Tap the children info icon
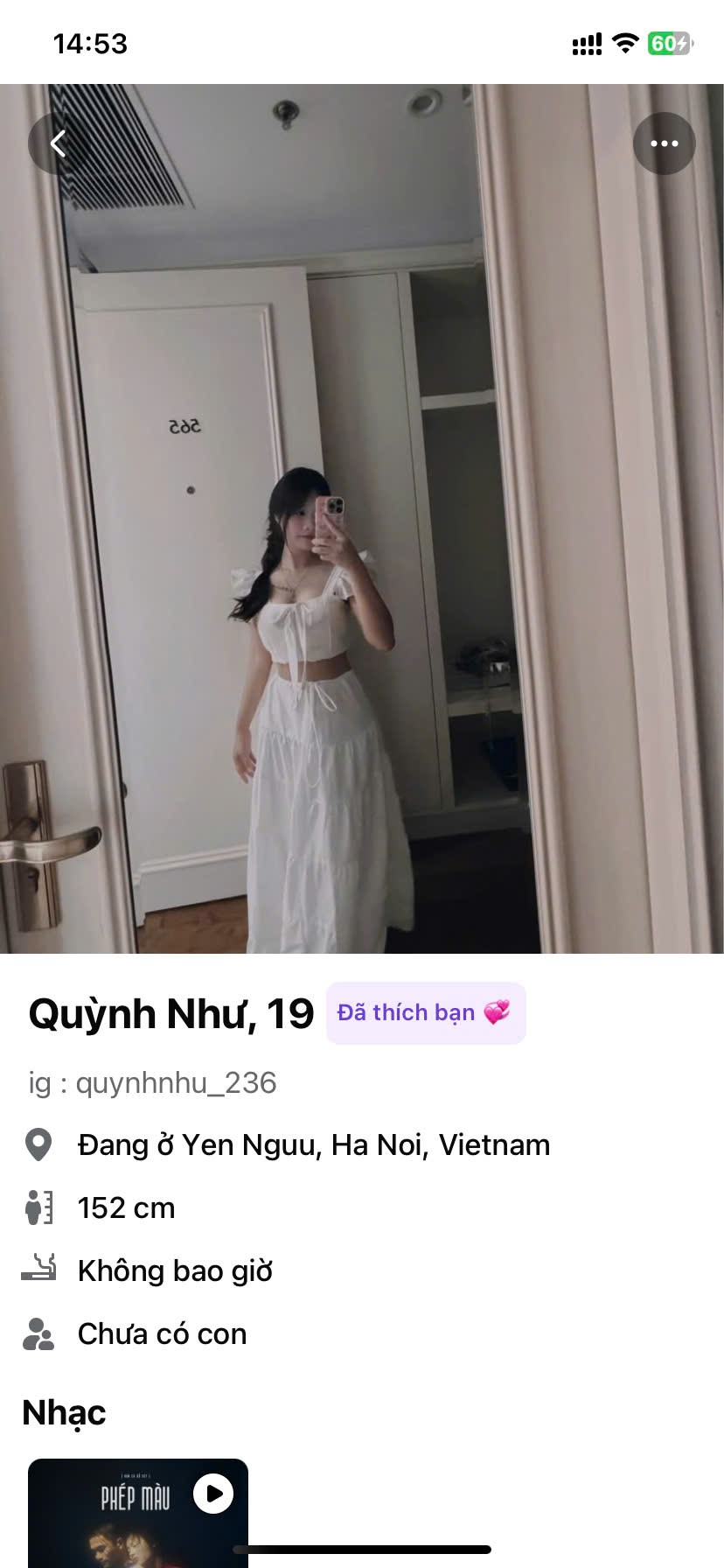 38,1333
